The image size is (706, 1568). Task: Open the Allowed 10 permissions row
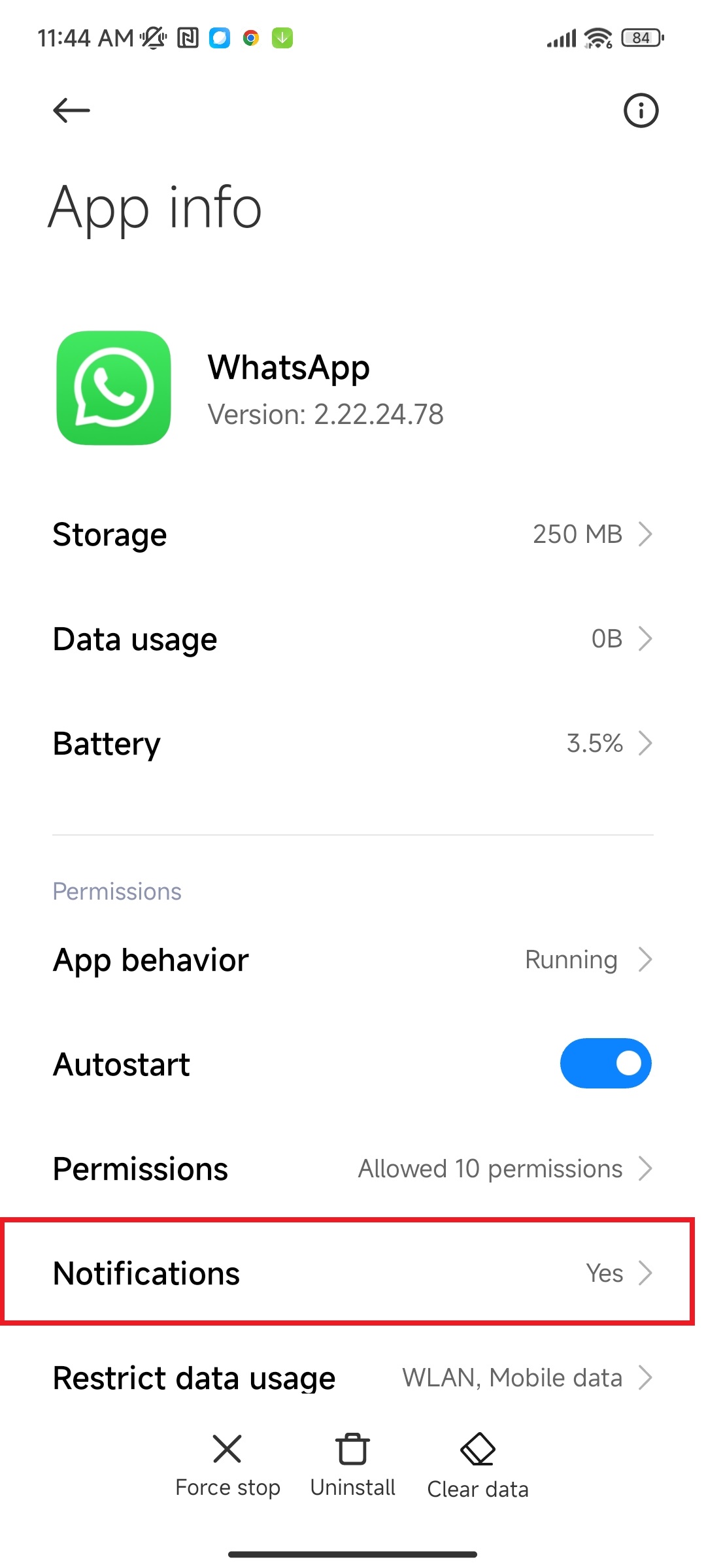[x=353, y=1169]
